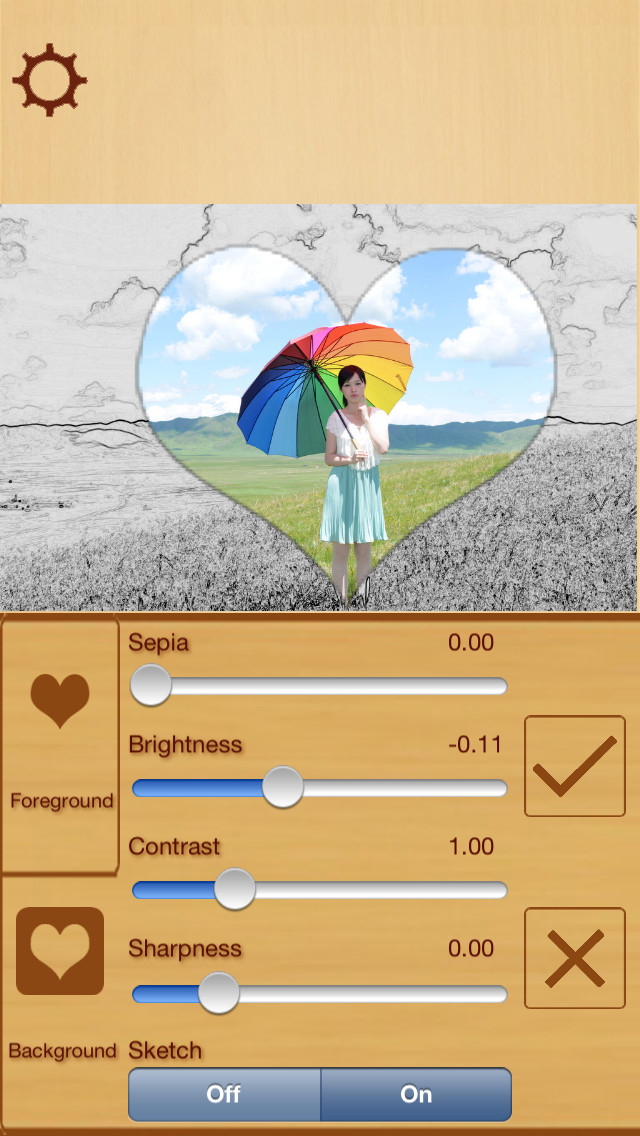Turn Sketch on

(416, 1094)
